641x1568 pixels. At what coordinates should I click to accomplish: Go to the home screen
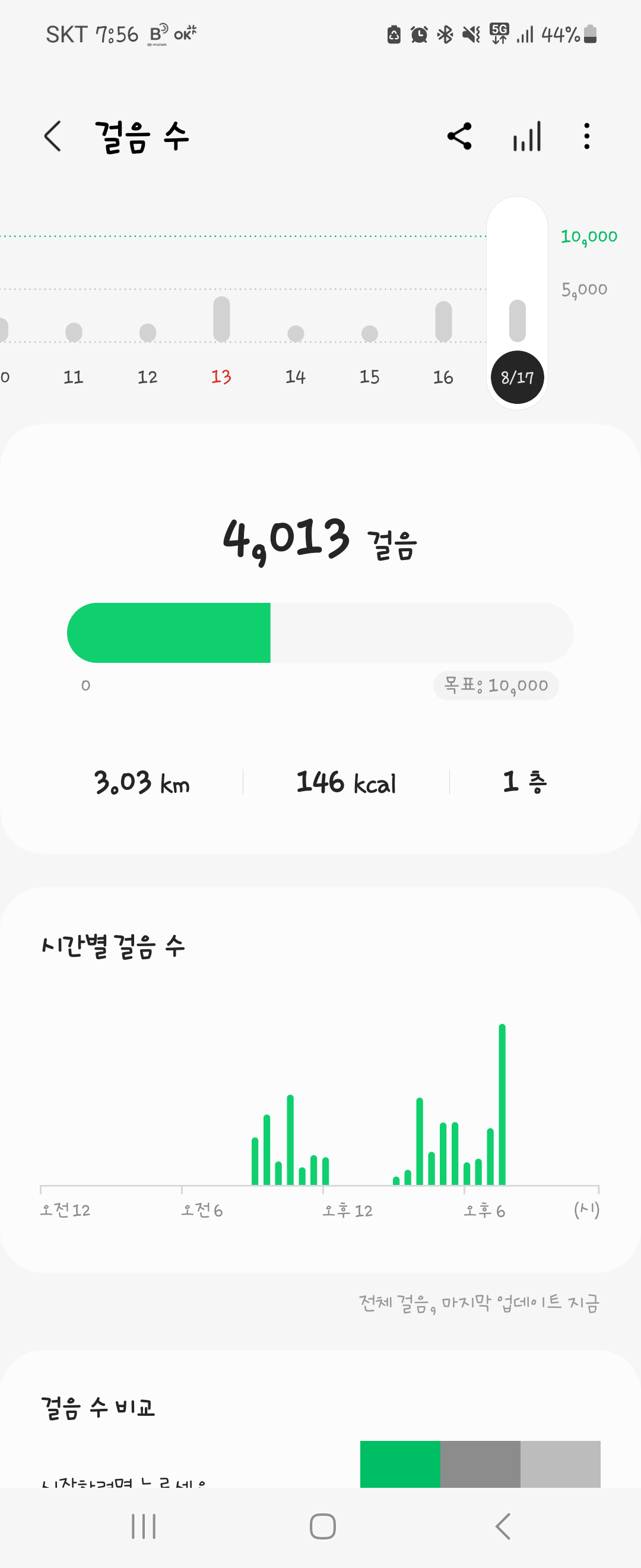tap(322, 1526)
